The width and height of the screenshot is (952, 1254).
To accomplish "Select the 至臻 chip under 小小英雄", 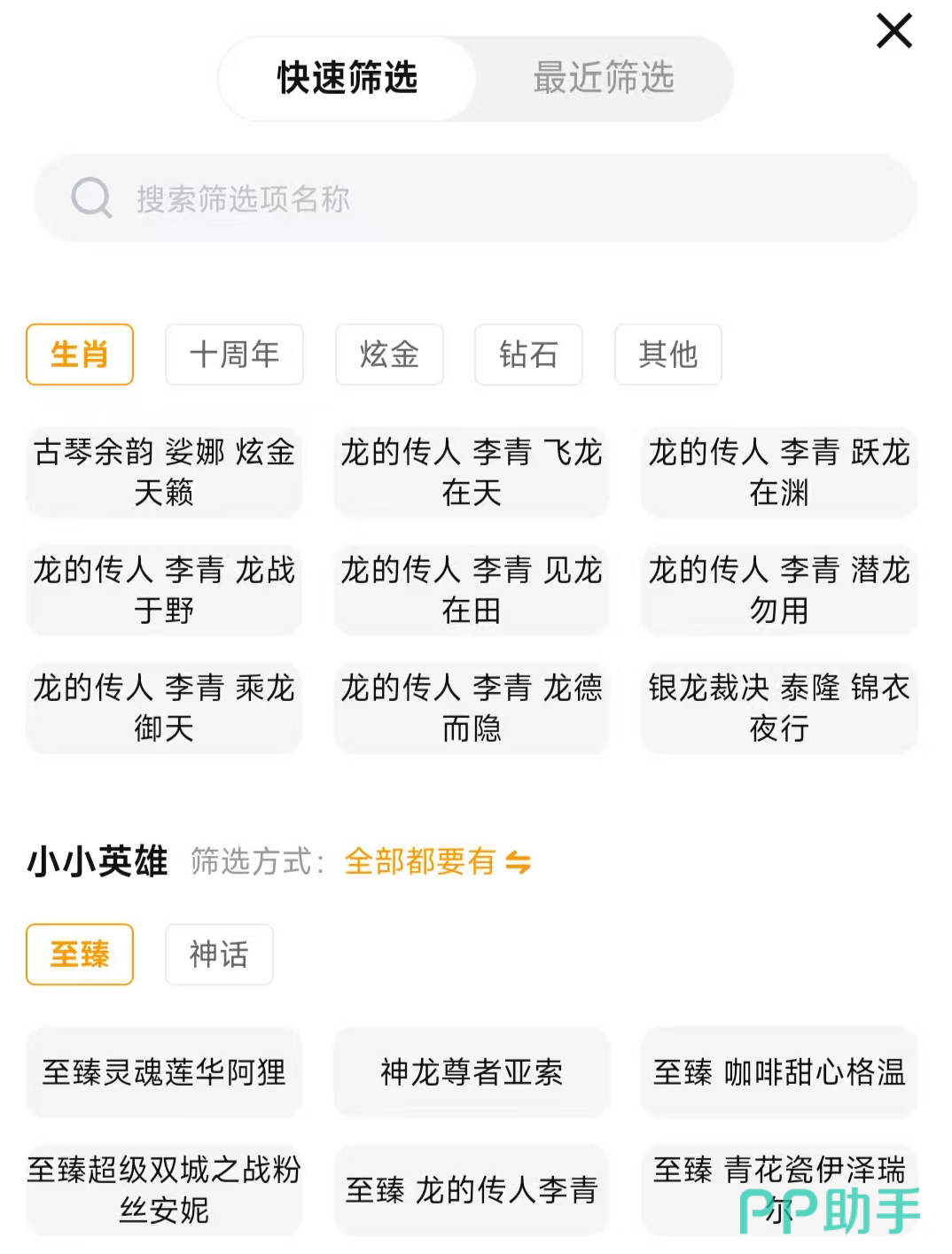I will pyautogui.click(x=80, y=954).
